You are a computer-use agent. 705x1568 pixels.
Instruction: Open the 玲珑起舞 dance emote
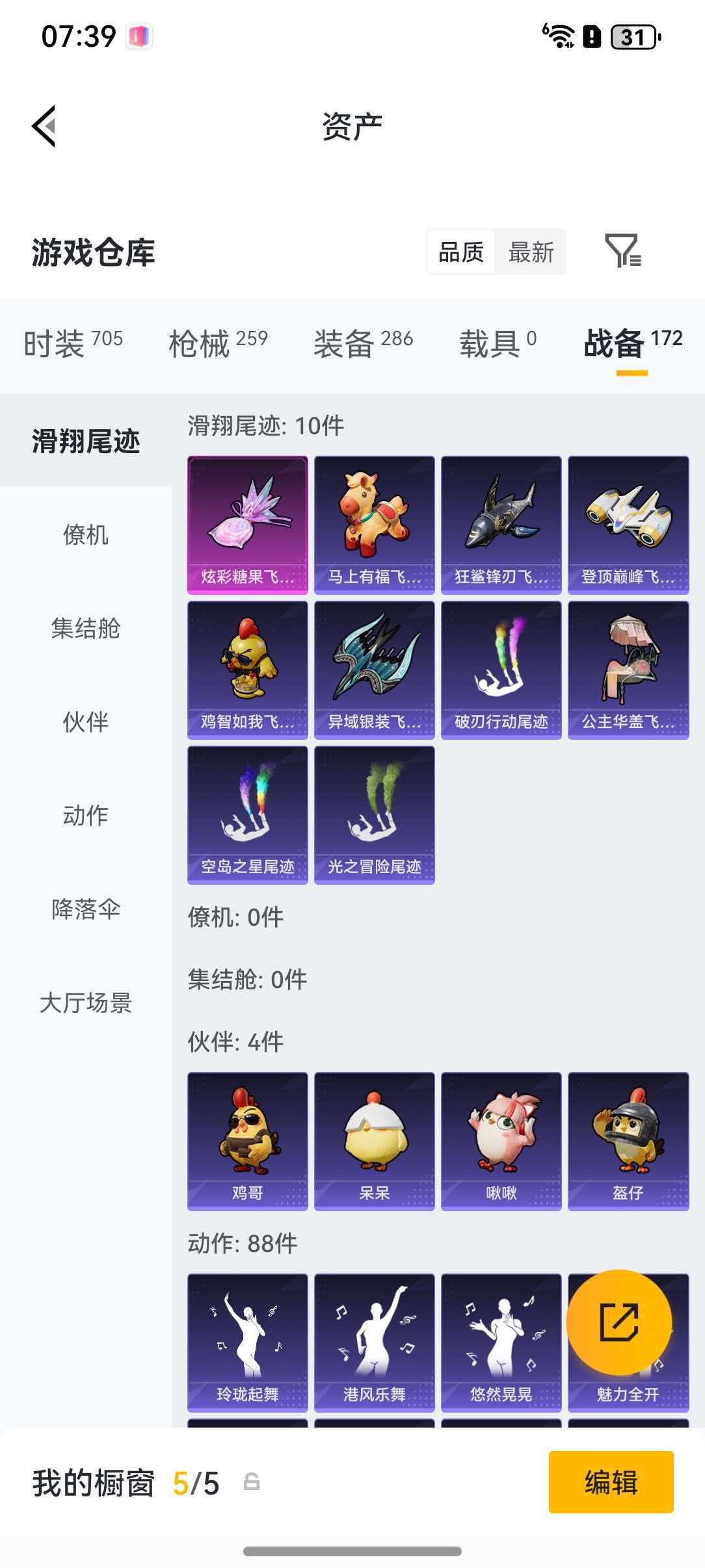click(x=246, y=1339)
